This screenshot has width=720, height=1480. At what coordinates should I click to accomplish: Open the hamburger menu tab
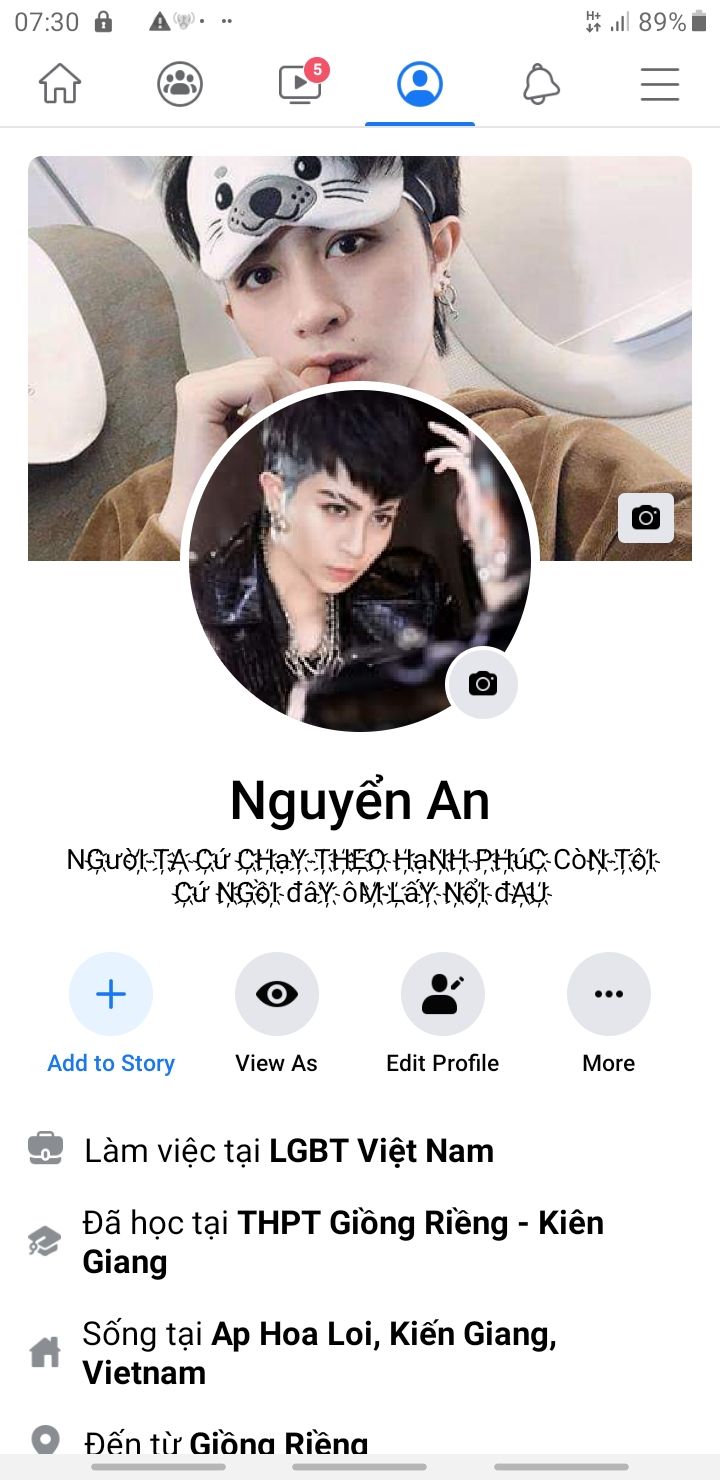click(660, 85)
